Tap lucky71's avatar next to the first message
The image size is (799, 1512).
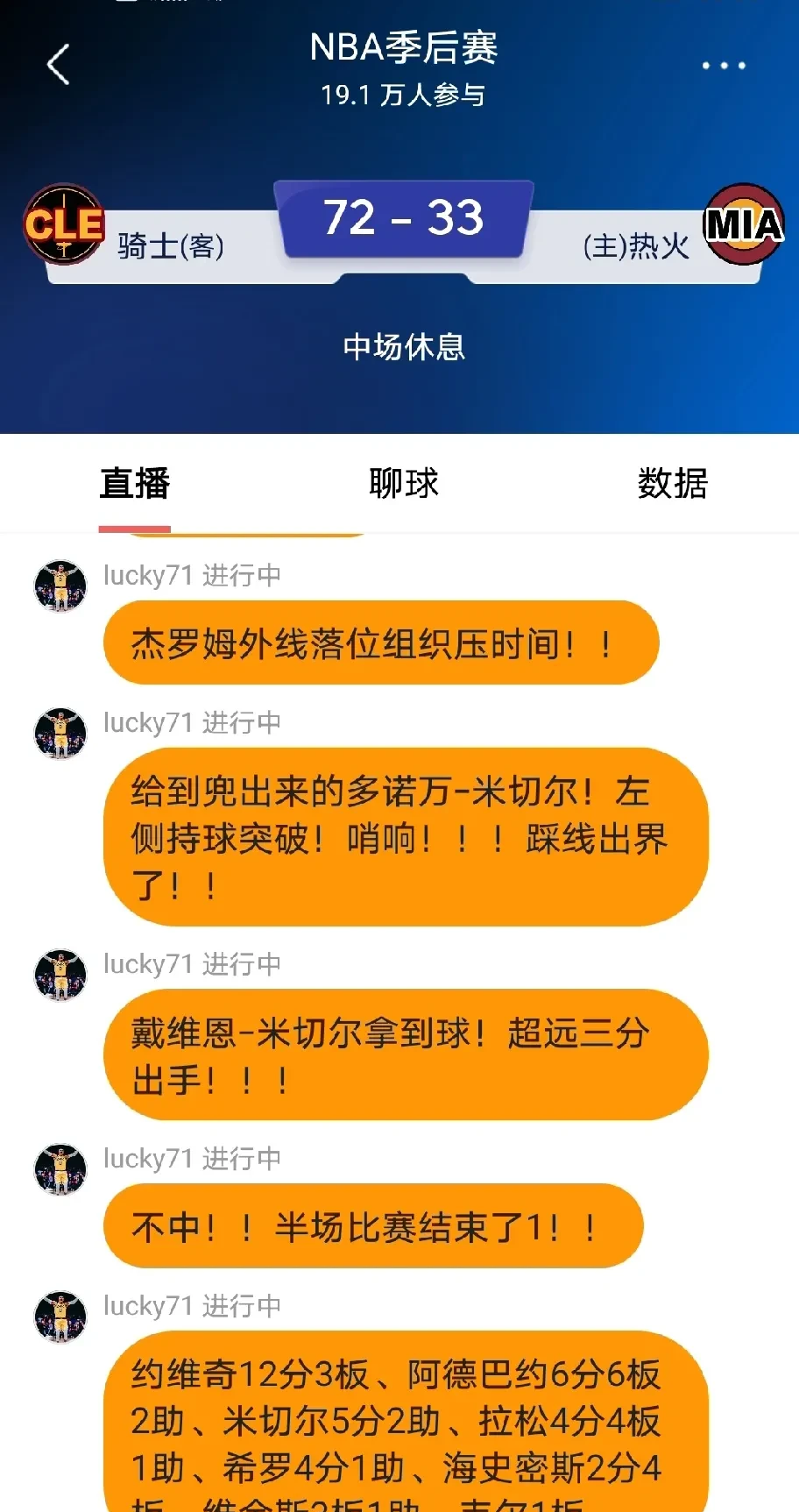(x=59, y=586)
